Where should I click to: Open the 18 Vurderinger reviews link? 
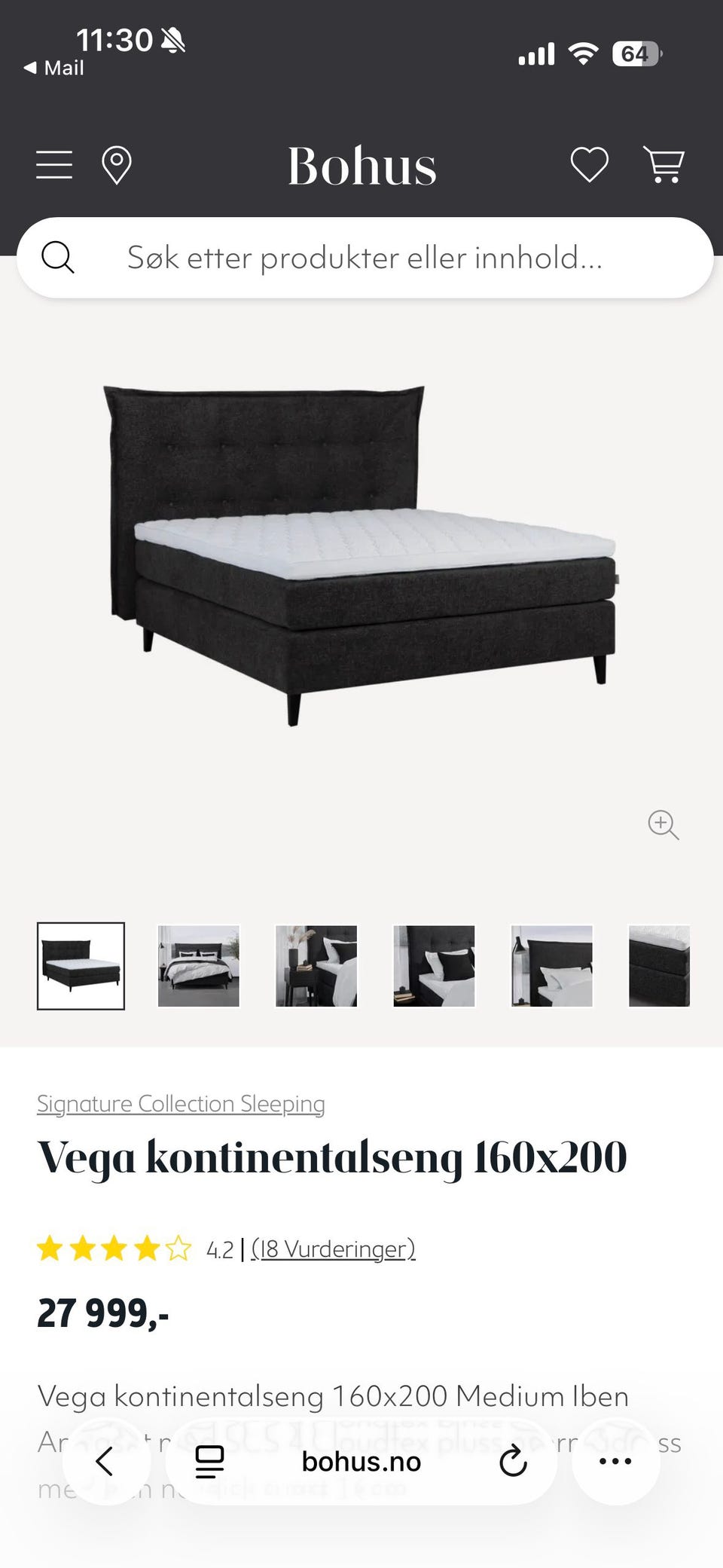click(333, 1249)
